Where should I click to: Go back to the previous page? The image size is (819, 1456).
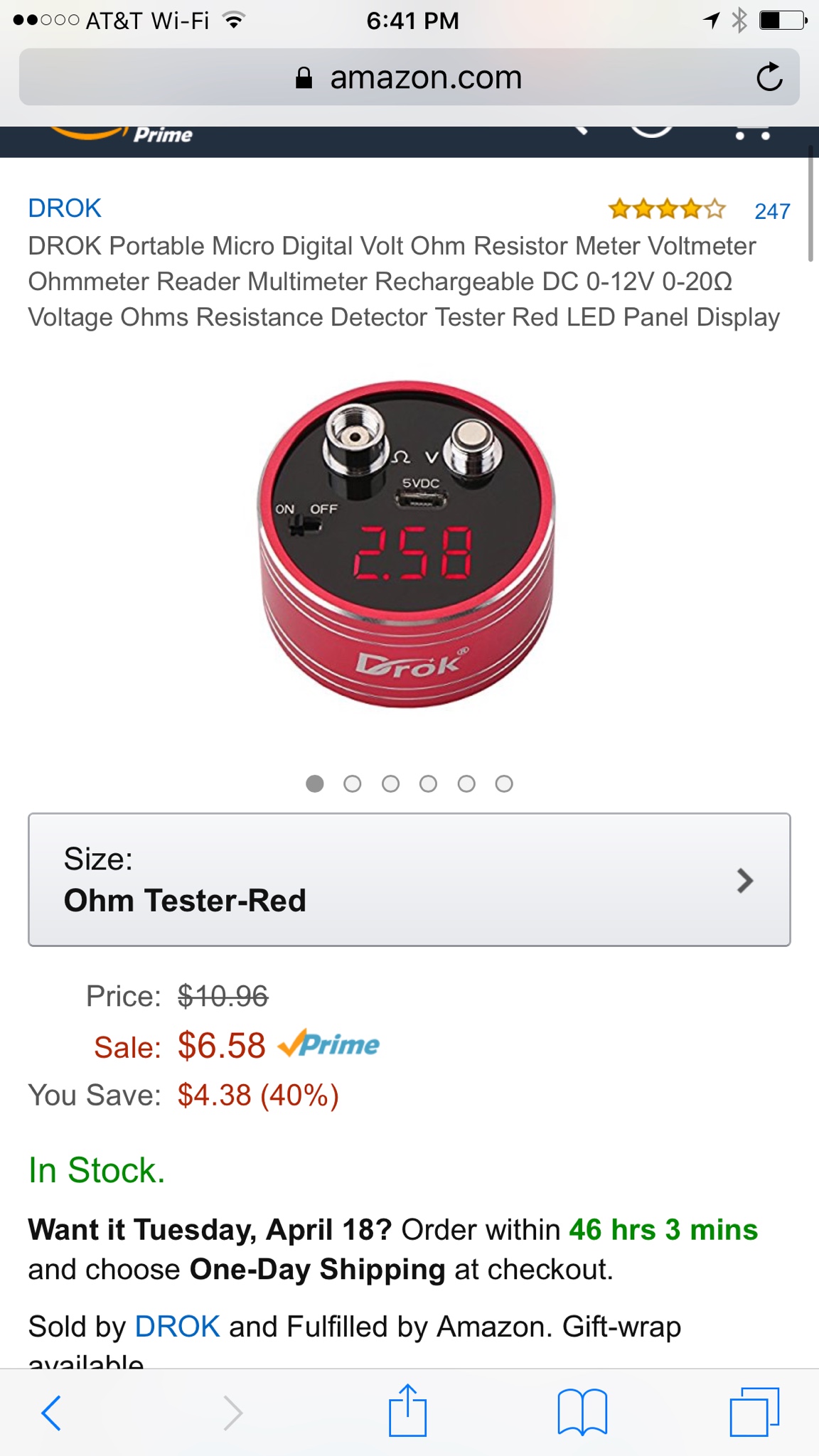[51, 1412]
